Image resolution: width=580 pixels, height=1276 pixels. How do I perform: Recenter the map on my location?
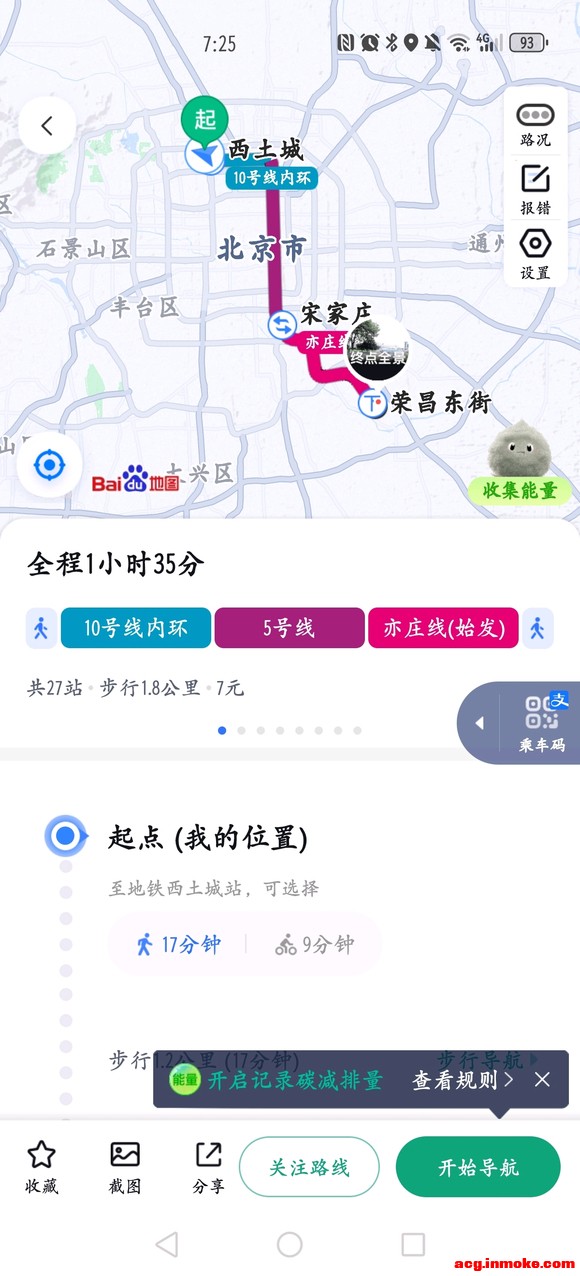click(49, 465)
